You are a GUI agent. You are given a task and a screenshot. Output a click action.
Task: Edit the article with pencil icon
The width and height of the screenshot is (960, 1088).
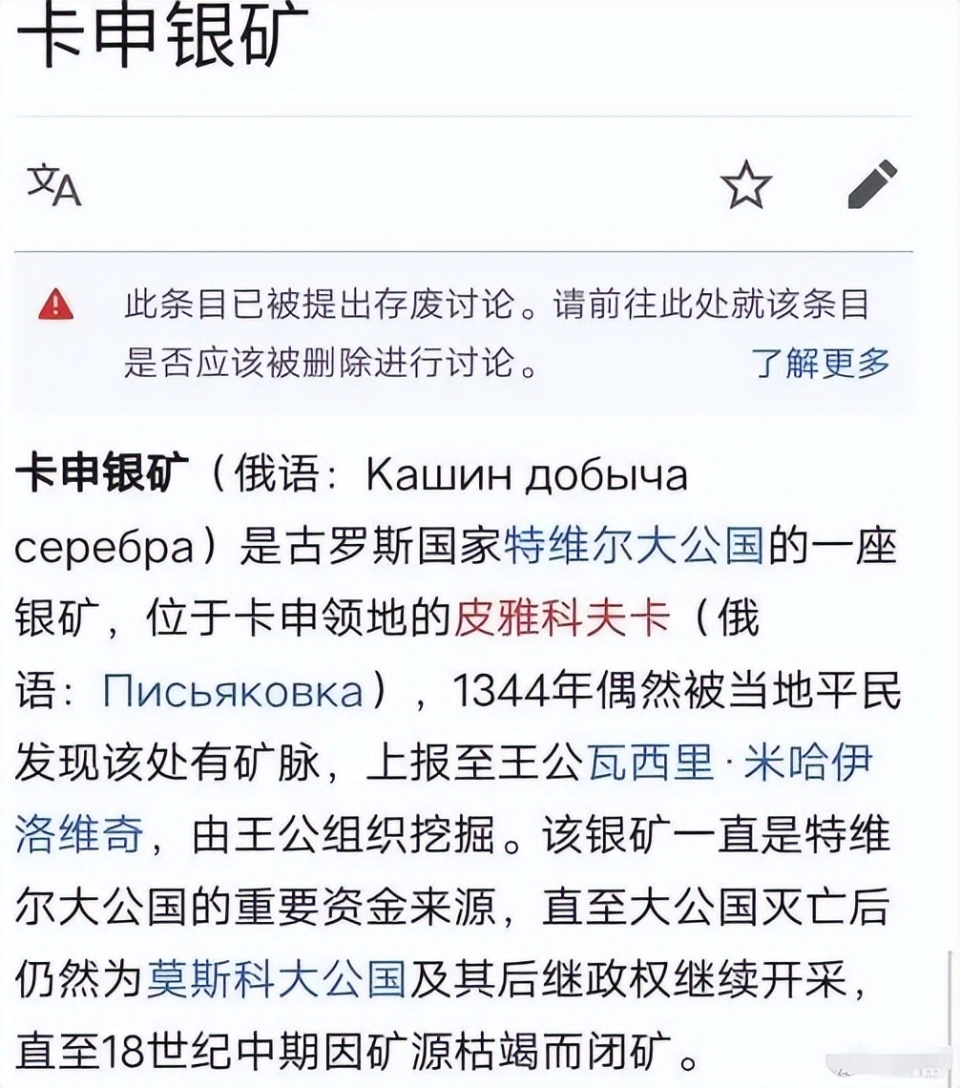click(872, 185)
